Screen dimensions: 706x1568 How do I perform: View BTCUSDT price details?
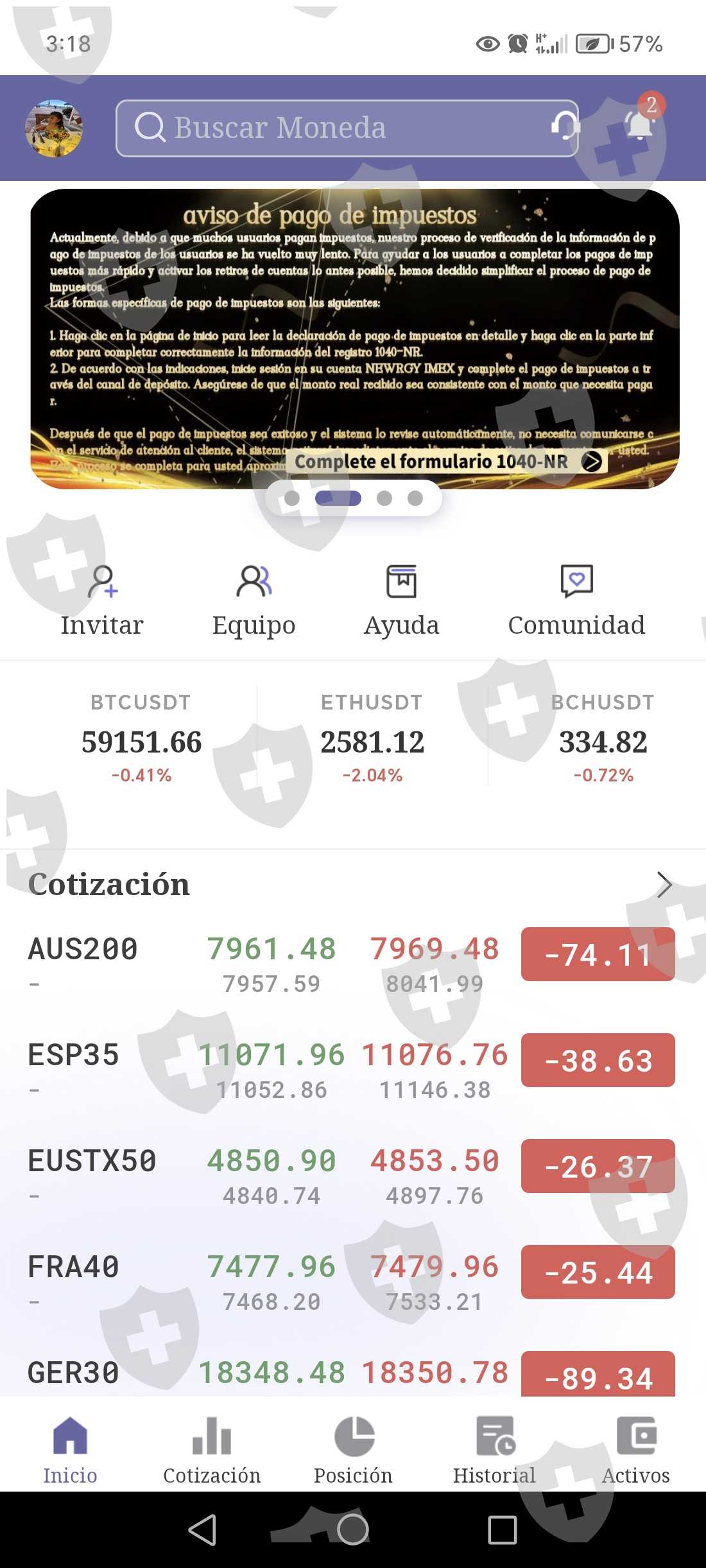point(141,738)
